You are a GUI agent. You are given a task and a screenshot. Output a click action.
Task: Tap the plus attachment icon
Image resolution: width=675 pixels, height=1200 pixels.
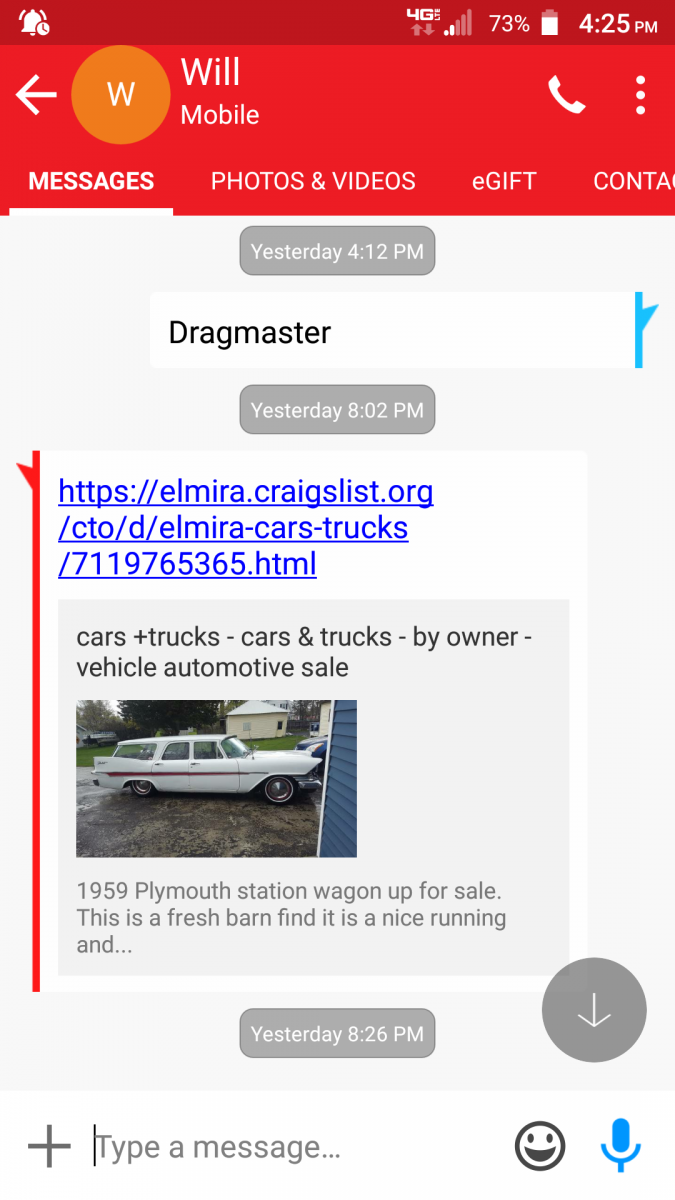click(49, 1146)
